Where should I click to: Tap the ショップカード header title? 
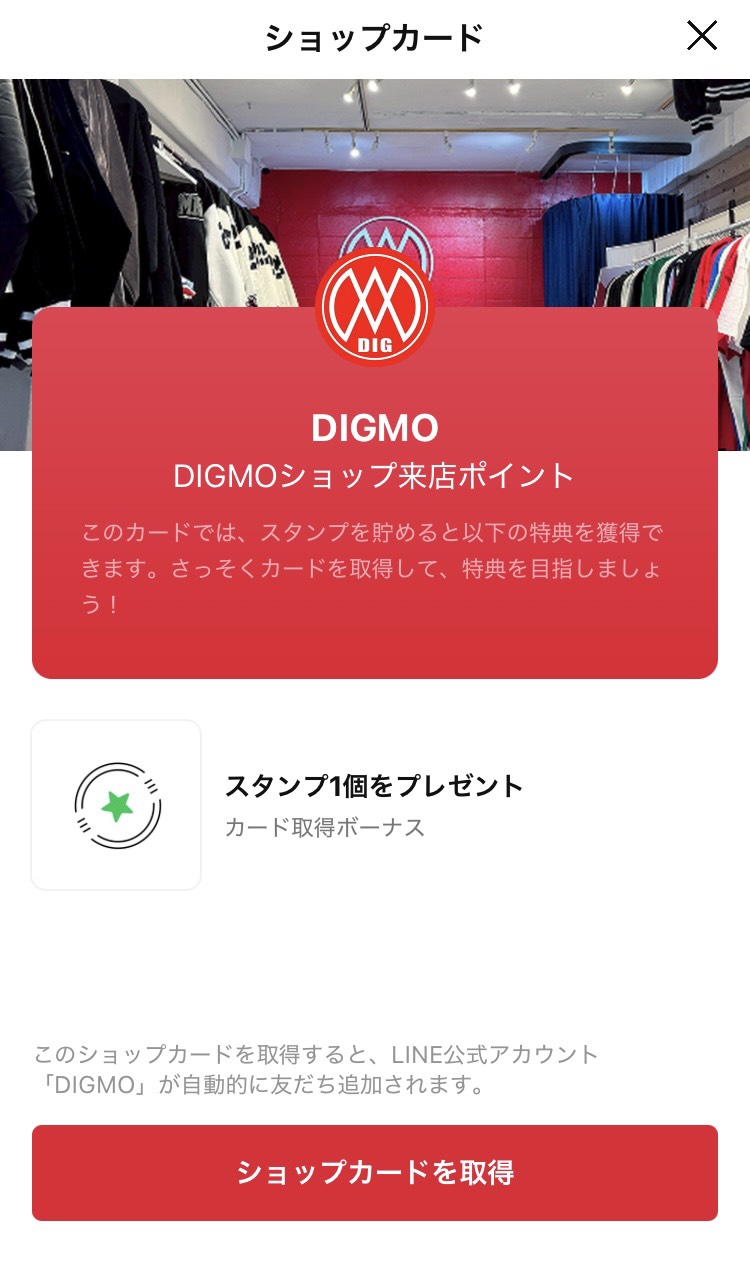[x=374, y=36]
